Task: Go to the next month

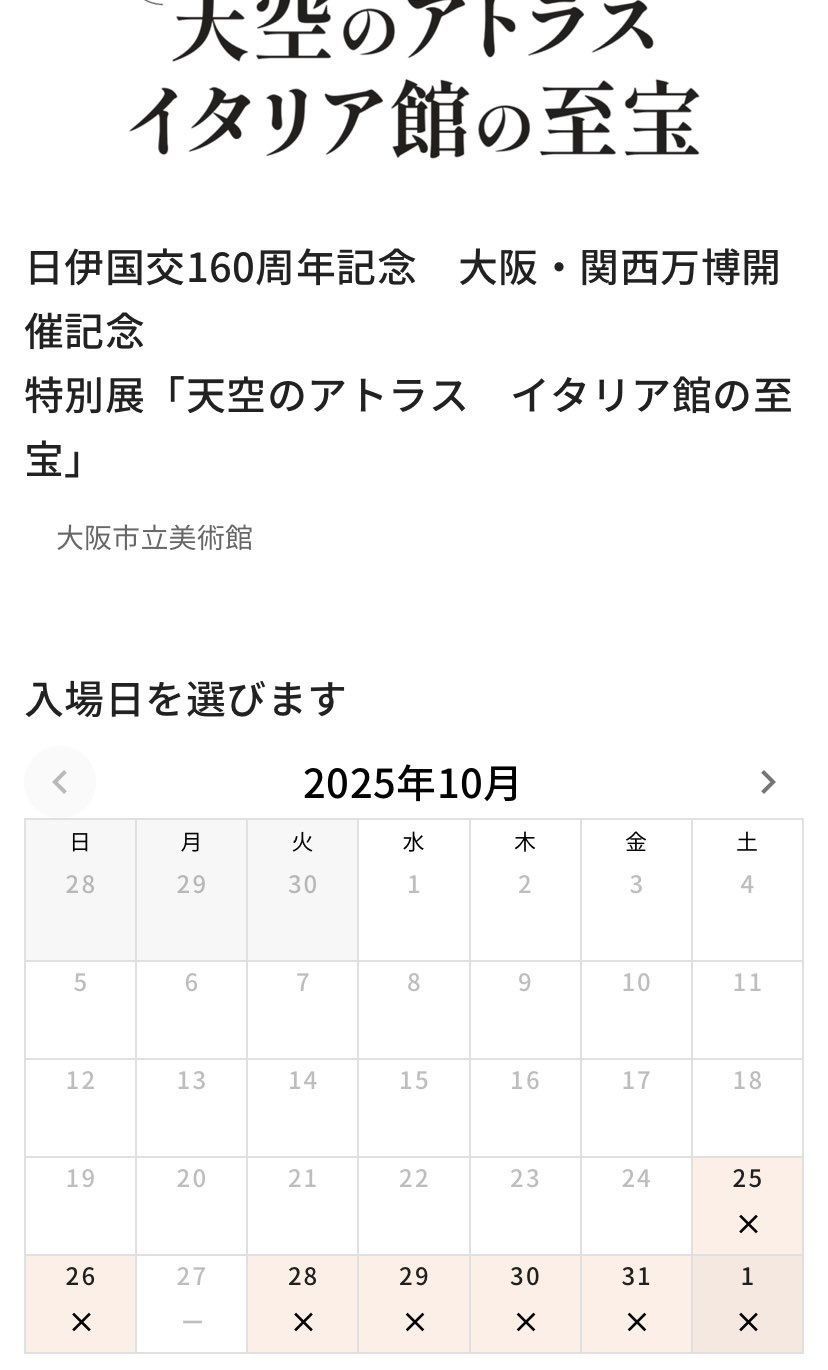Action: (x=767, y=782)
